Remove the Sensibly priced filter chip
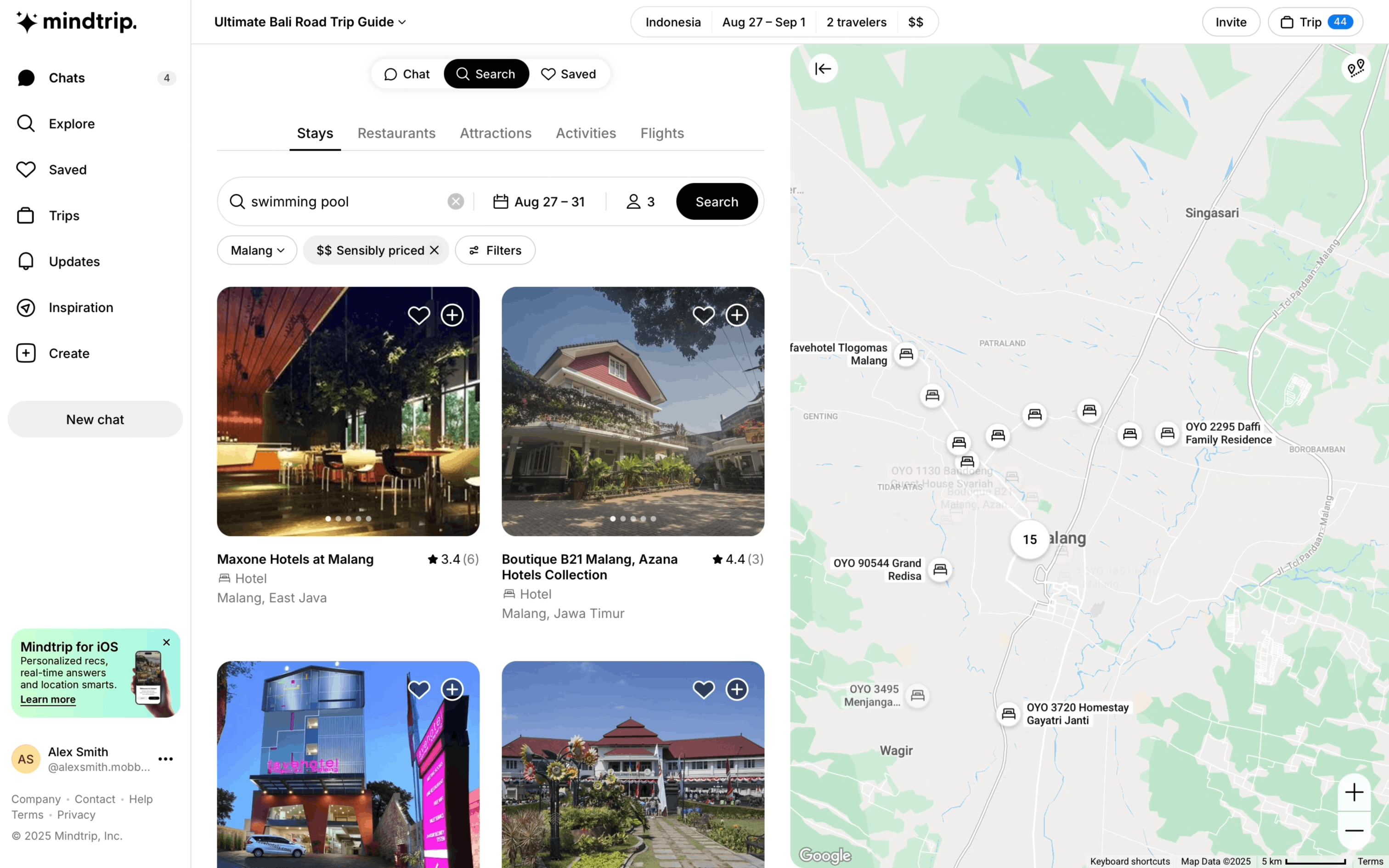Image resolution: width=1389 pixels, height=868 pixels. pyautogui.click(x=435, y=250)
